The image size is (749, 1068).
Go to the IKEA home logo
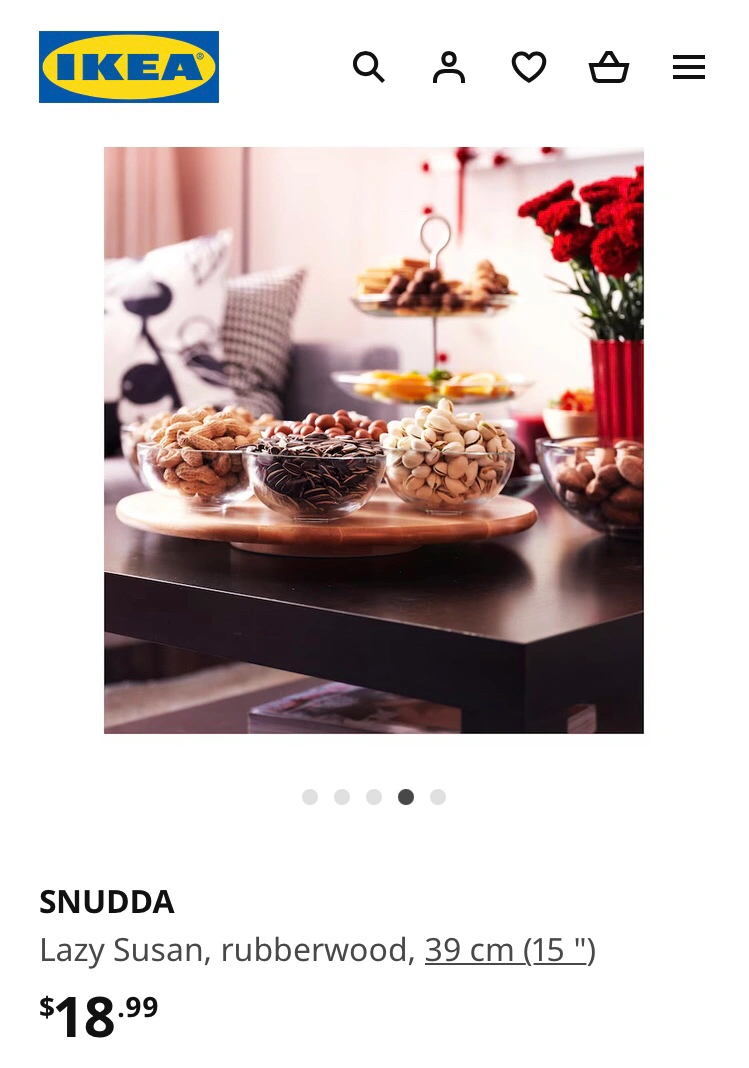tap(129, 67)
